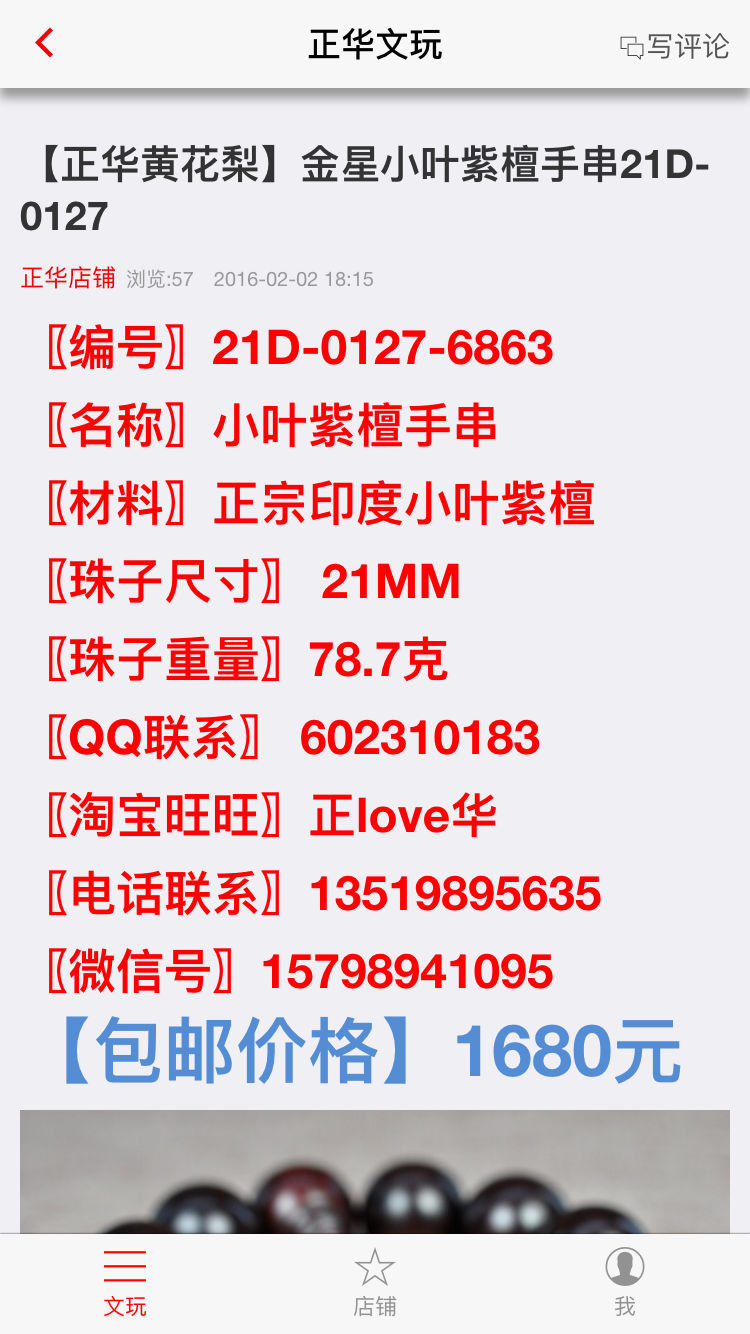
Task: View the bracelet product photo
Action: (375, 1171)
